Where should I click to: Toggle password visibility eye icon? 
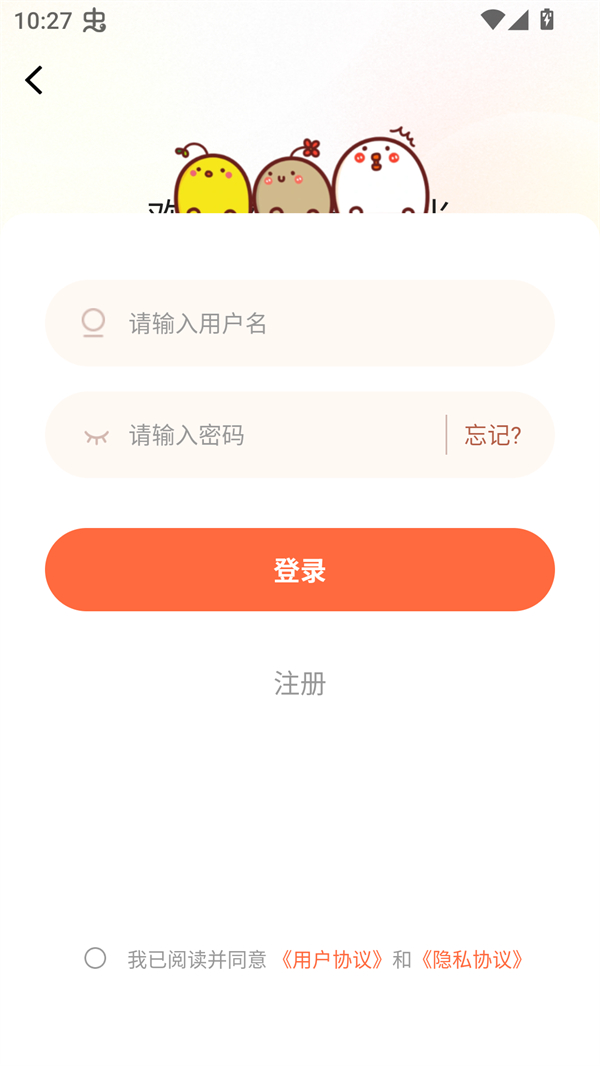point(96,436)
